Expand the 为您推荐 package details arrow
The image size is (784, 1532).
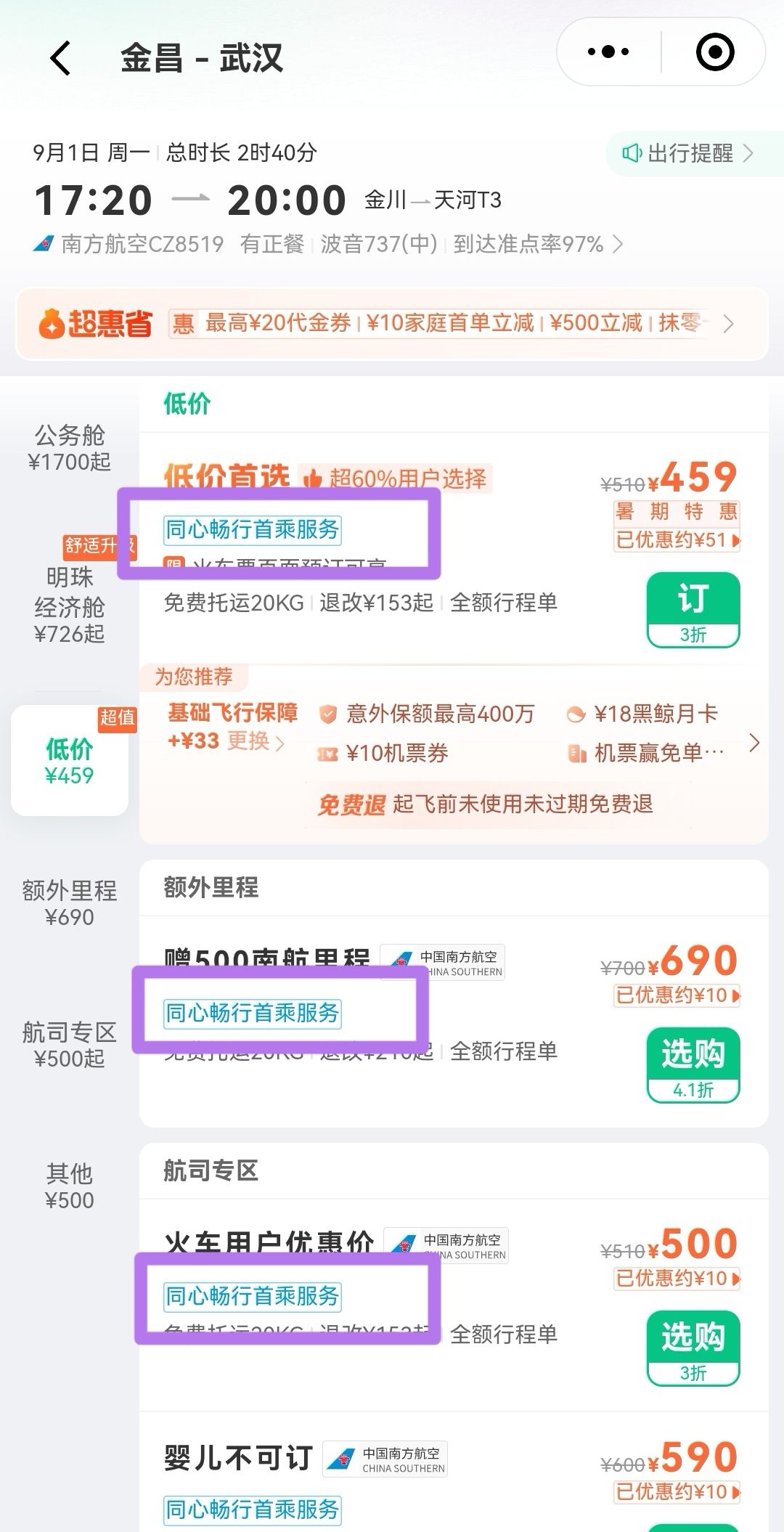click(x=754, y=743)
